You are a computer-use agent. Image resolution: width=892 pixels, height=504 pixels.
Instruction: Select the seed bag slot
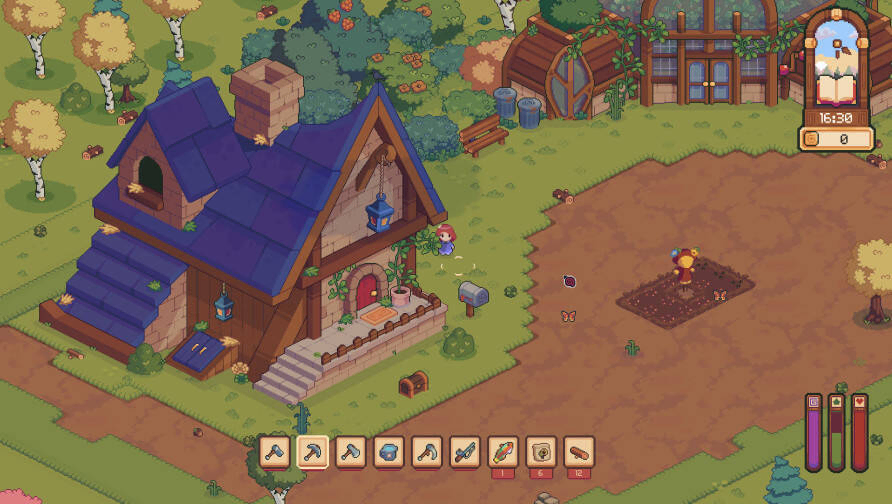(541, 451)
